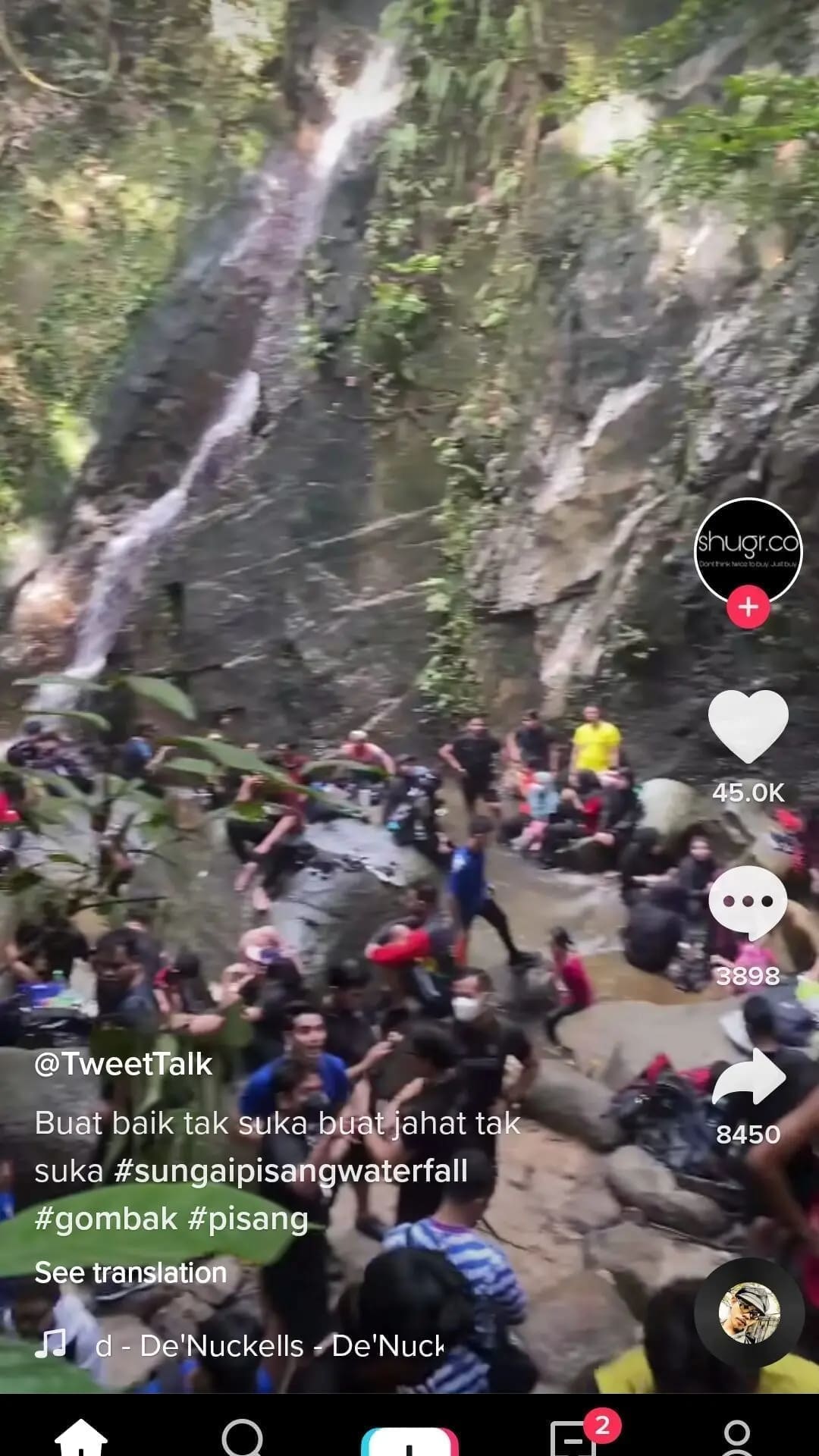The height and width of the screenshot is (1456, 819).
Task: Switch to the Discover search tab
Action: click(x=243, y=1437)
